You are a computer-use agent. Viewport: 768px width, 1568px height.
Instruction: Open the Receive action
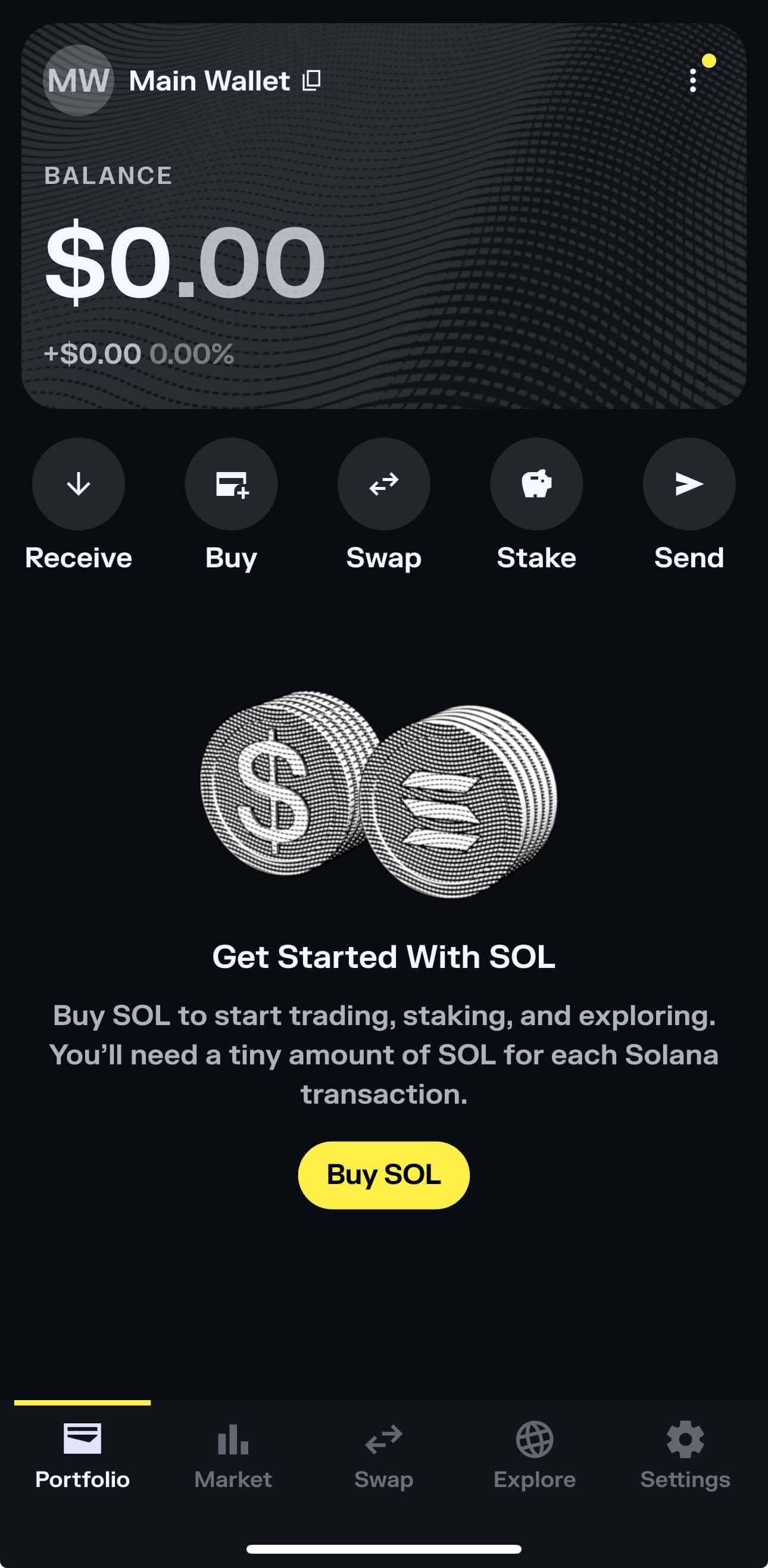(79, 485)
